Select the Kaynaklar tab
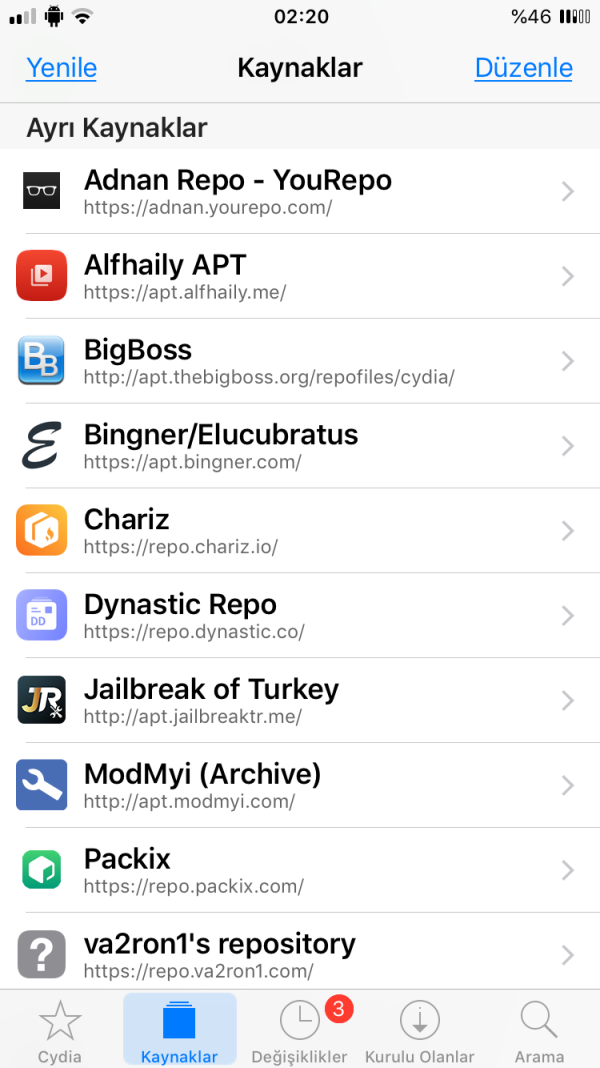 coord(180,1030)
